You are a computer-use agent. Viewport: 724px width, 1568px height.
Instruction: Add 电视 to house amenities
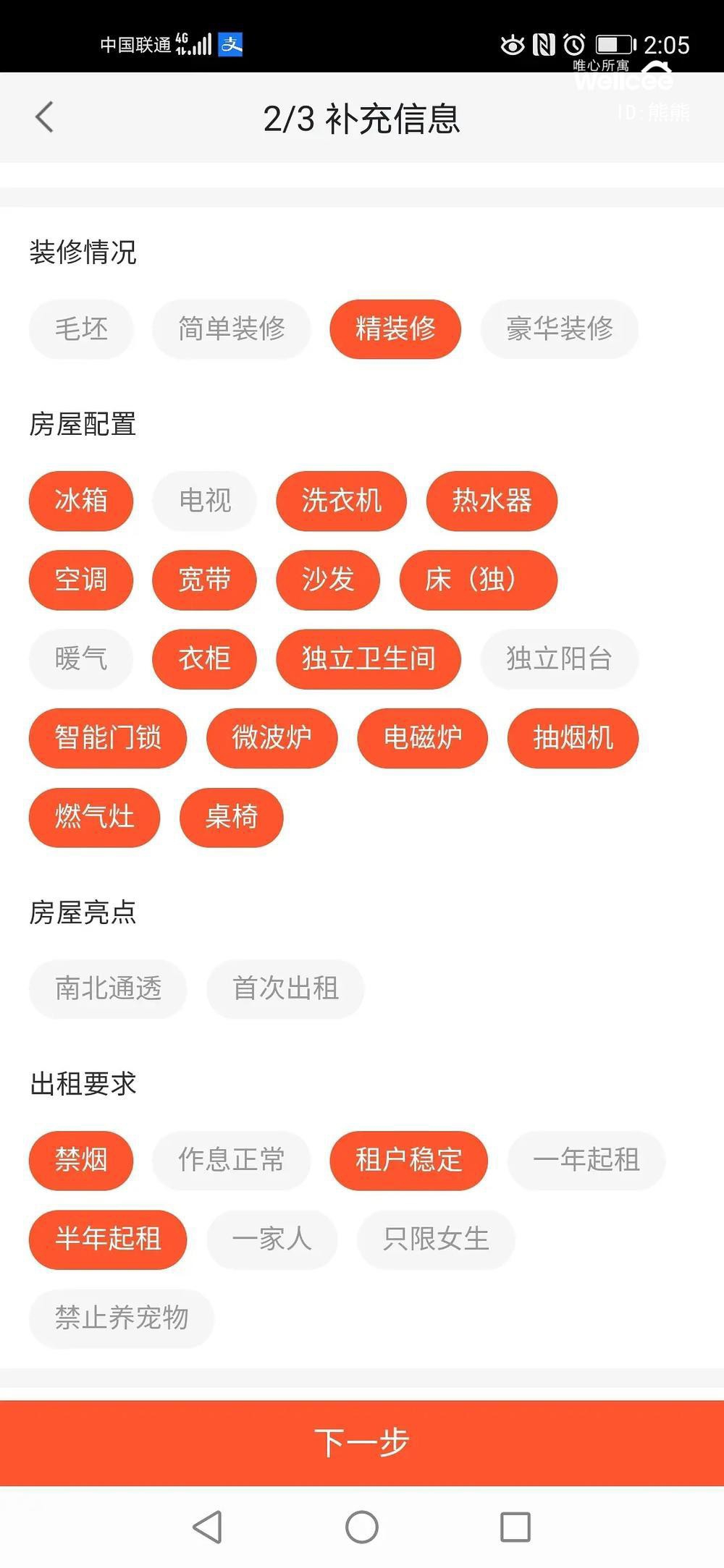pos(205,501)
